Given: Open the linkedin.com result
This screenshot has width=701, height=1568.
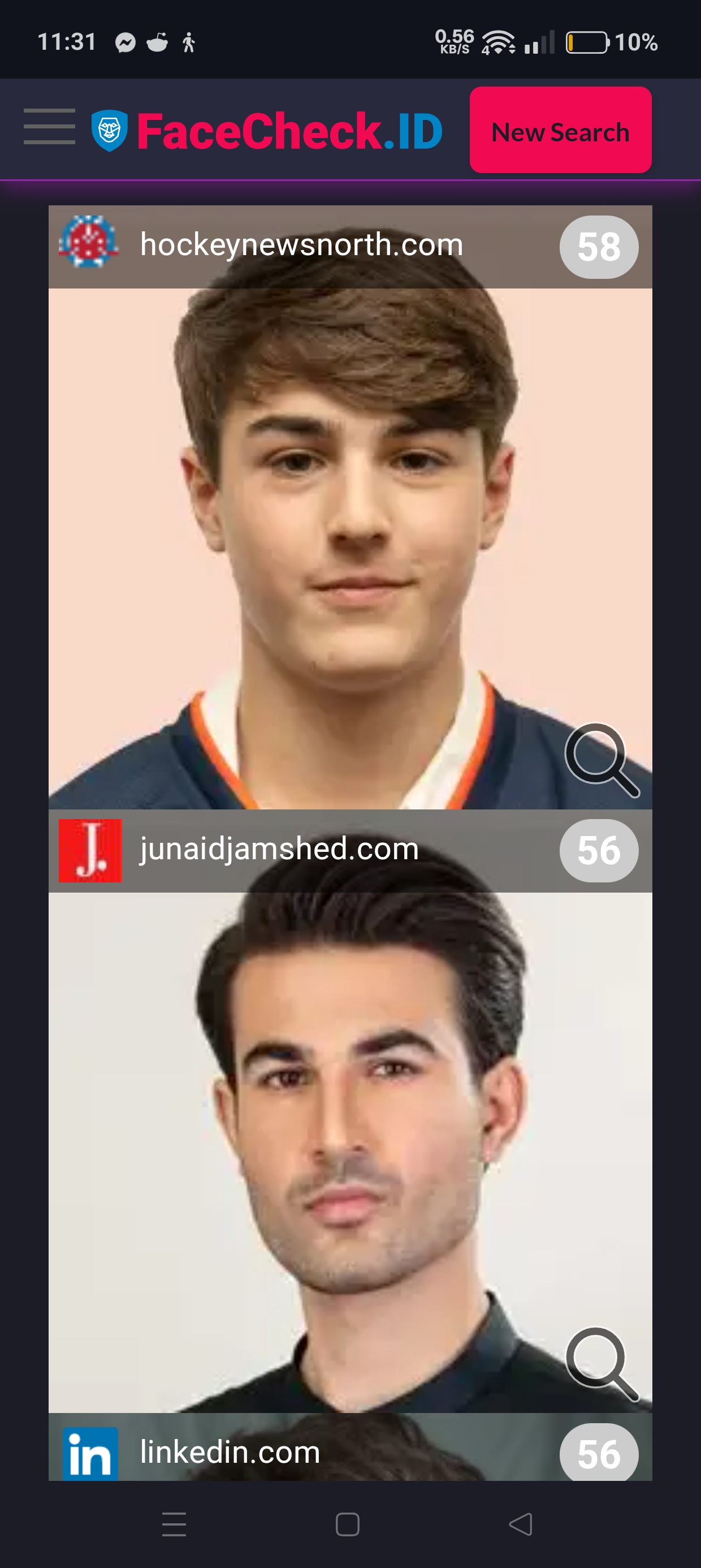Looking at the screenshot, I should click(x=230, y=1453).
